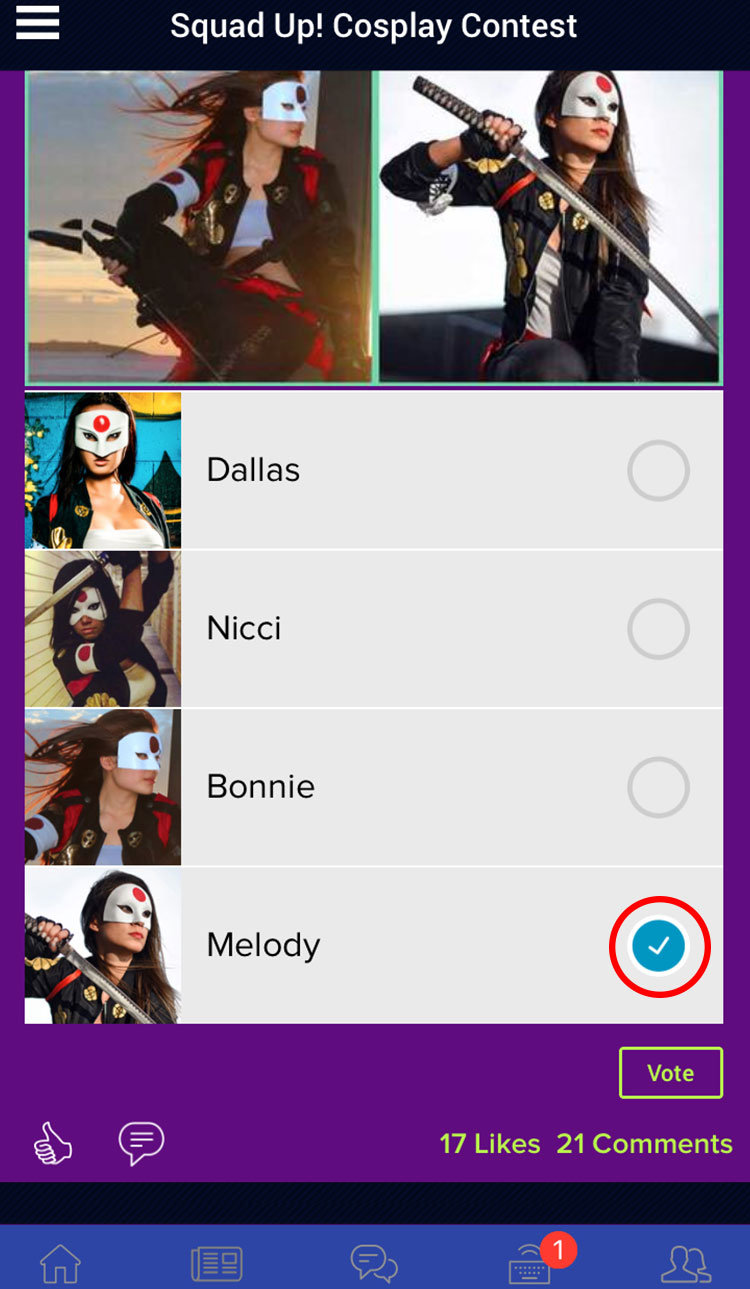750x1289 pixels.
Task: Switch to the news feed tab
Action: 217,1263
